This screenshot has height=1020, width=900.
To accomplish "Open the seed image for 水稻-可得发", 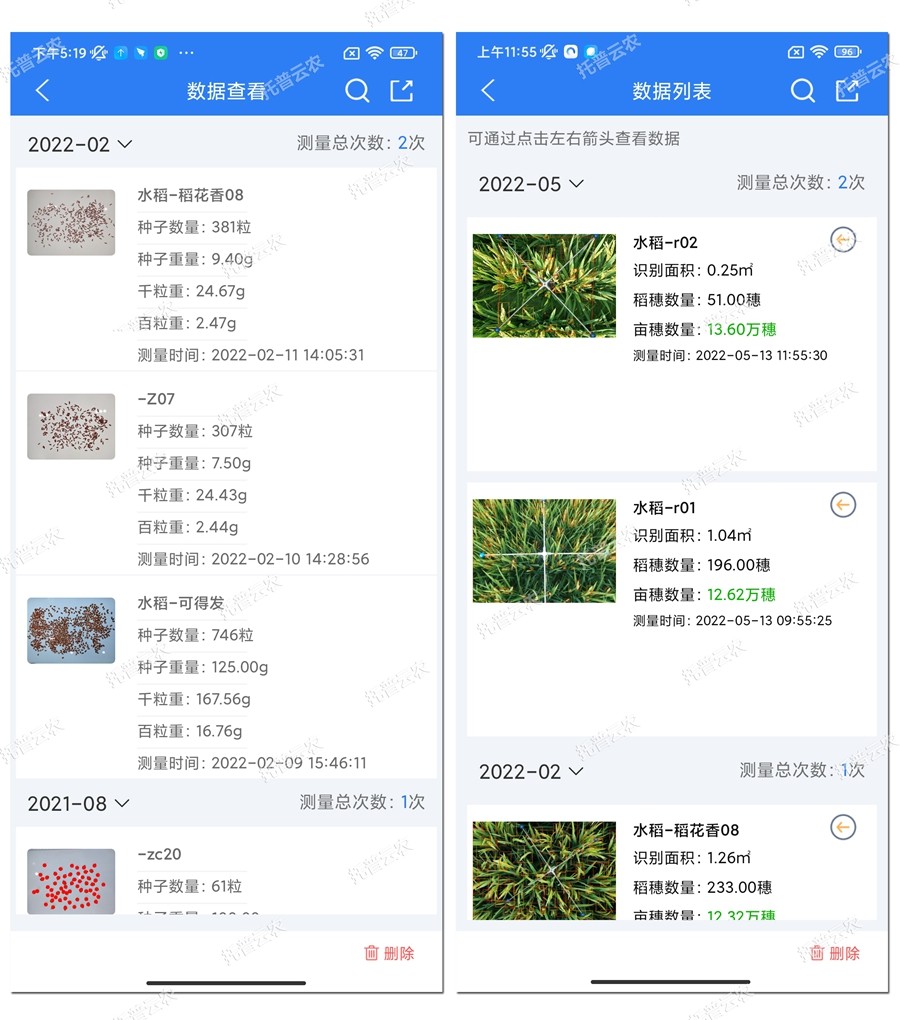I will pyautogui.click(x=70, y=630).
